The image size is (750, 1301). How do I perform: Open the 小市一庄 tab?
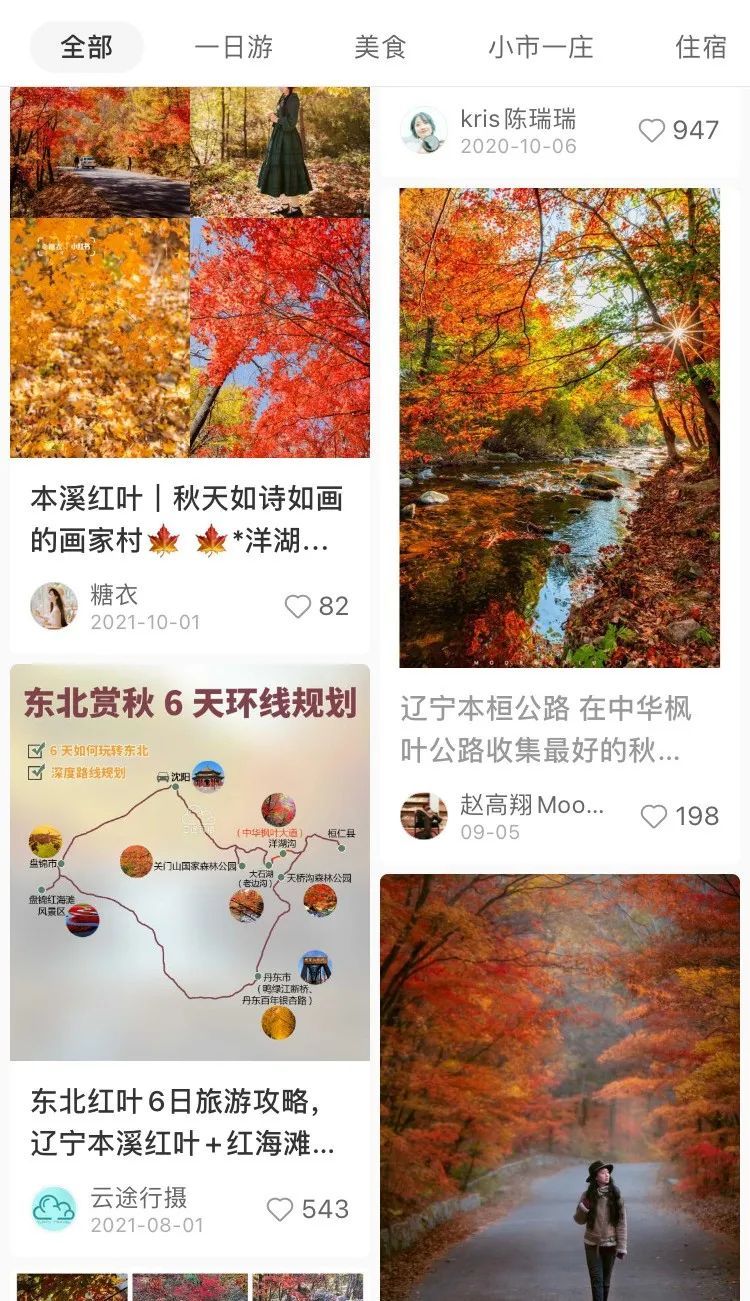[x=540, y=47]
